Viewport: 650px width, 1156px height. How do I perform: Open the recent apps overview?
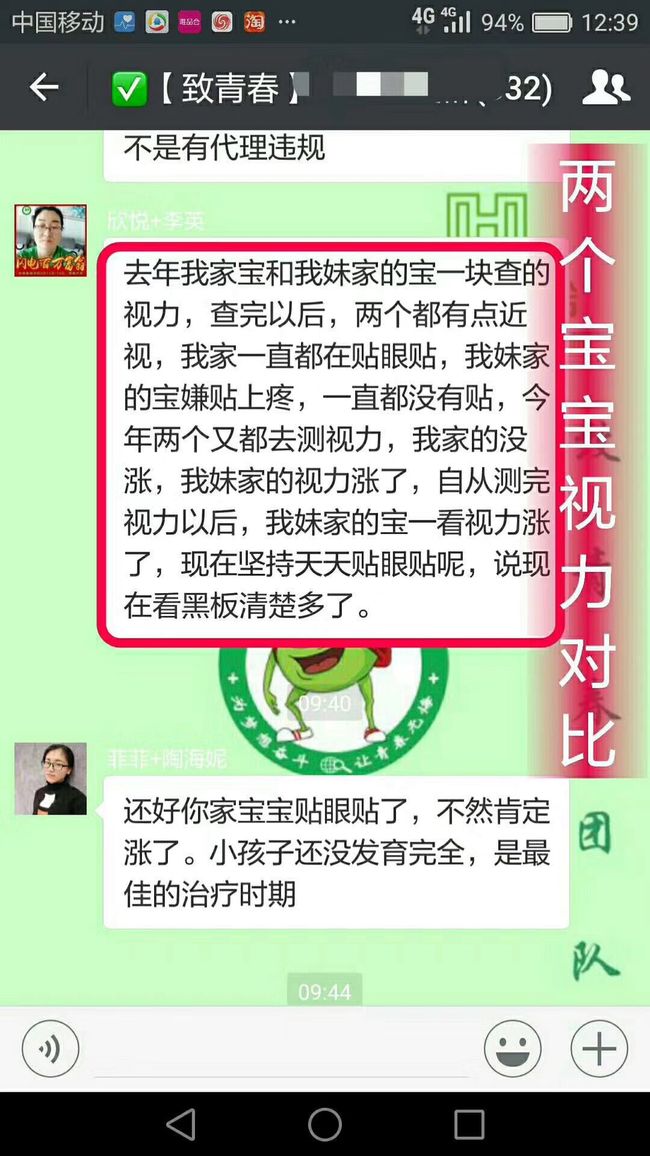point(469,1125)
